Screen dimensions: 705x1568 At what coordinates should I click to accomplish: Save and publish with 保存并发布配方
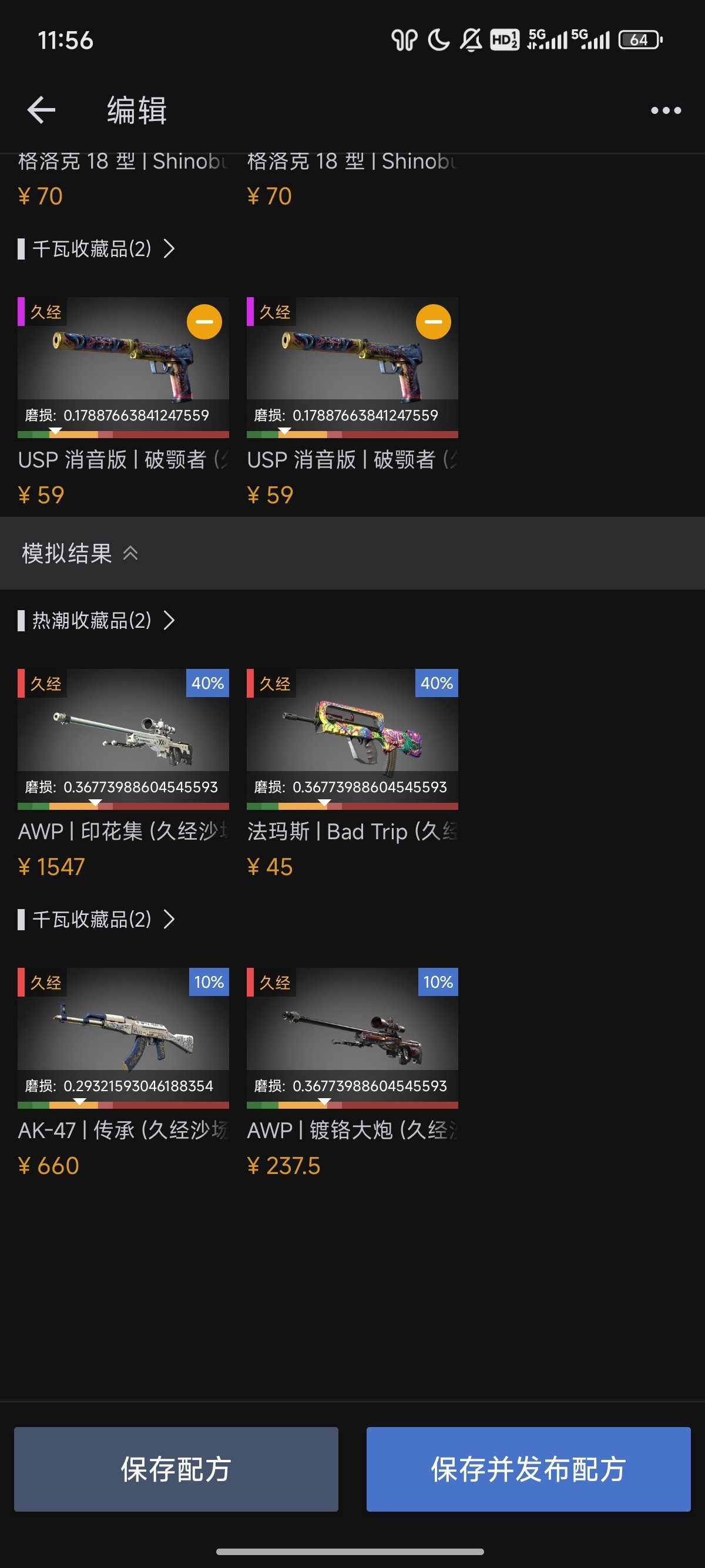click(528, 1469)
